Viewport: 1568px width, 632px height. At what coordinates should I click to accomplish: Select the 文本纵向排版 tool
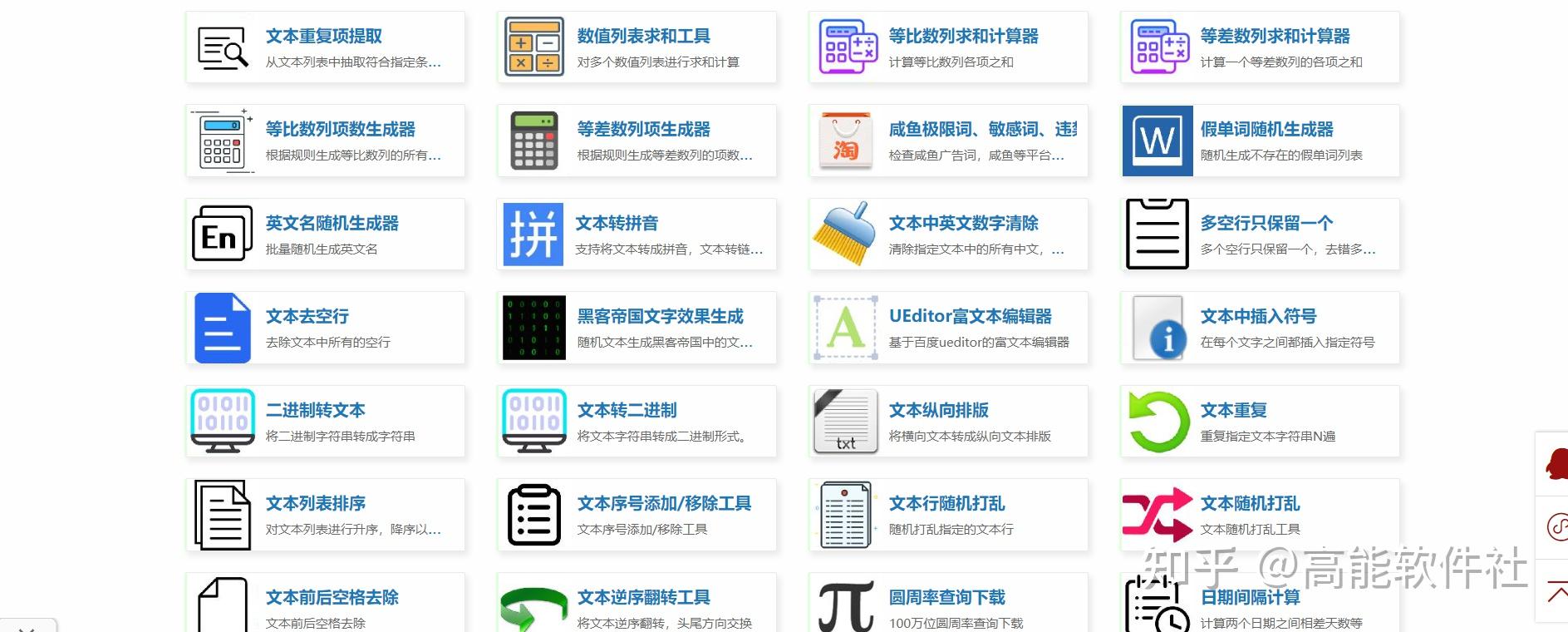tap(938, 411)
